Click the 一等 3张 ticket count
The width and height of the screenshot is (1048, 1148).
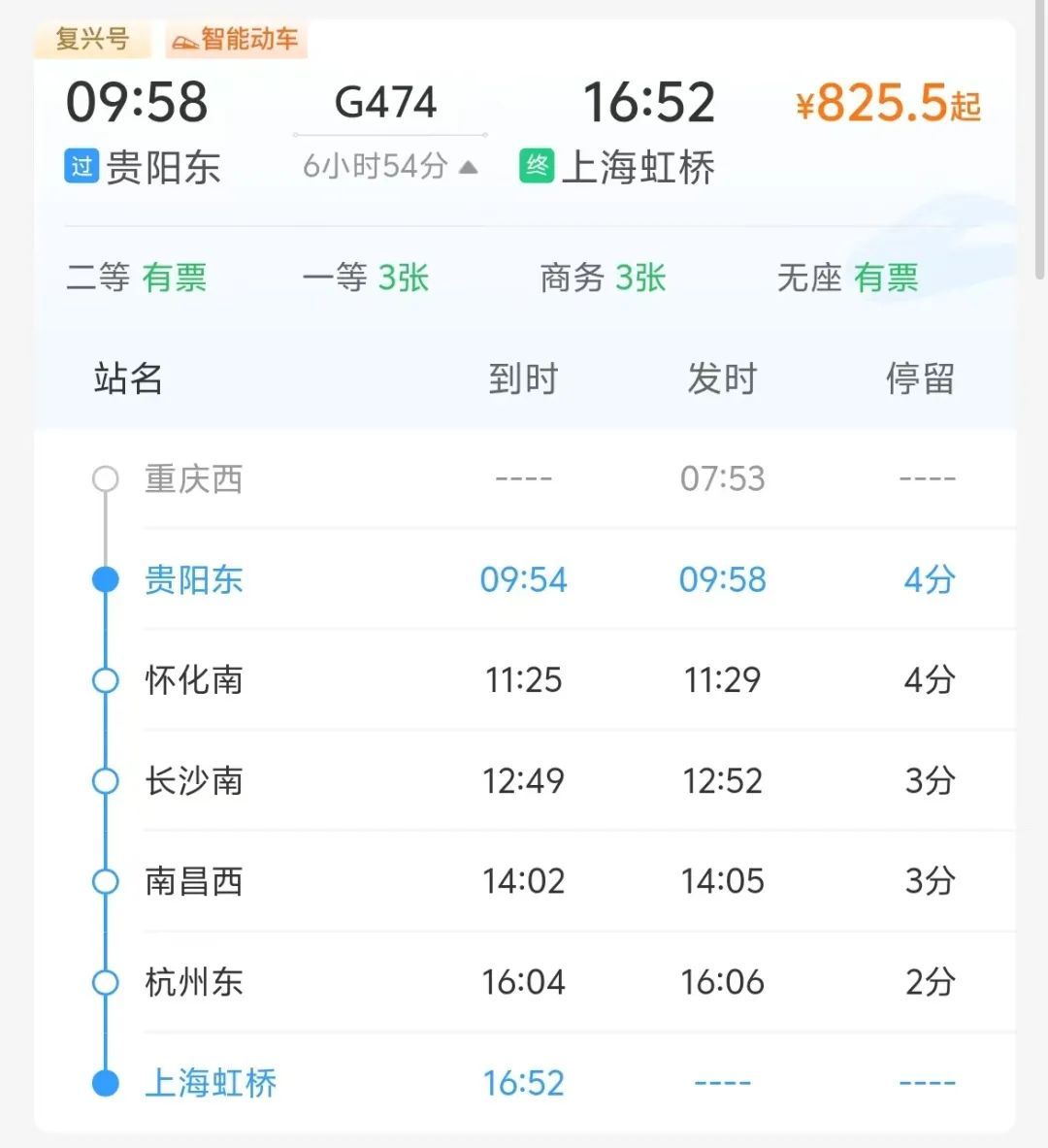coord(366,279)
